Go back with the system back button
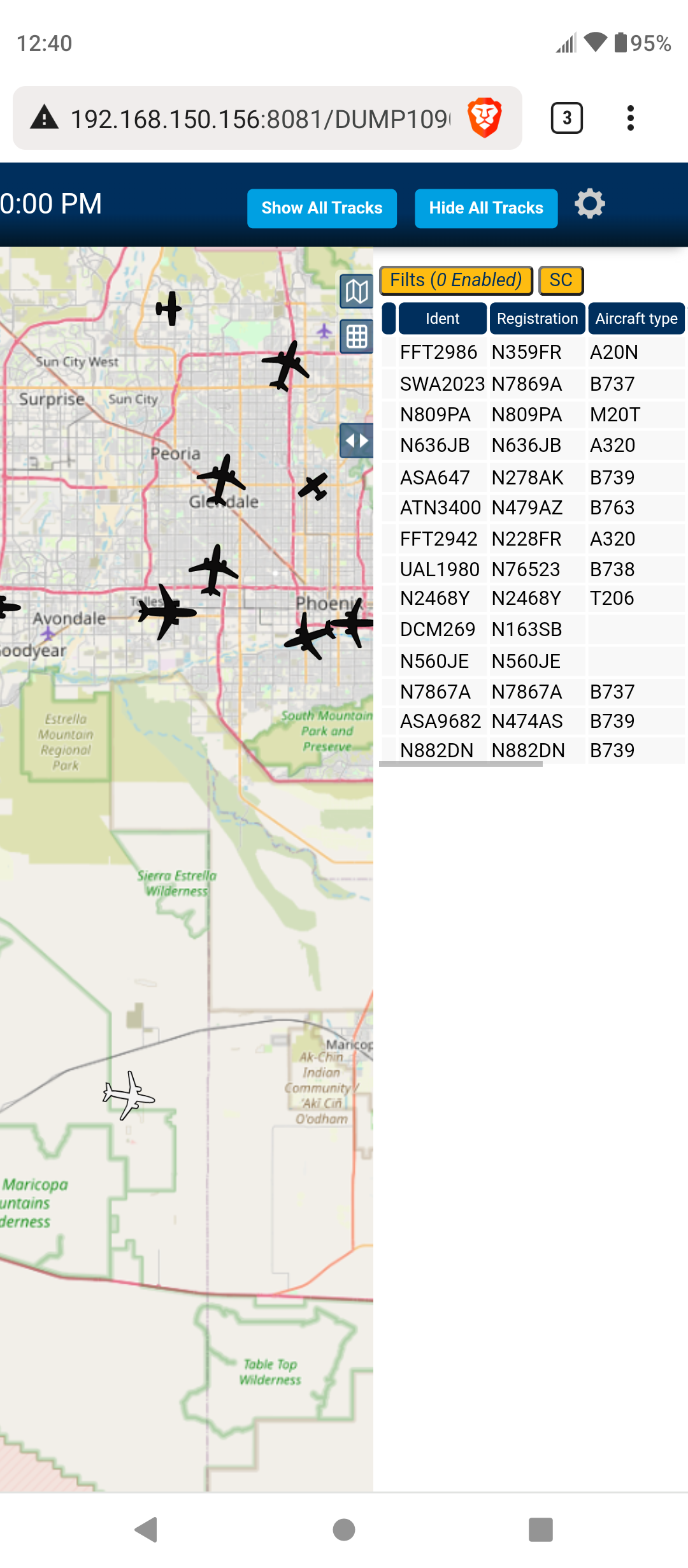Image resolution: width=688 pixels, height=1568 pixels. pyautogui.click(x=147, y=1529)
